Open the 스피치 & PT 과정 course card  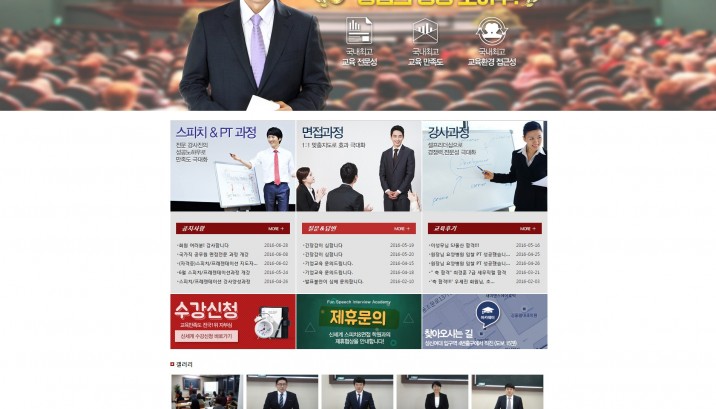pyautogui.click(x=232, y=166)
